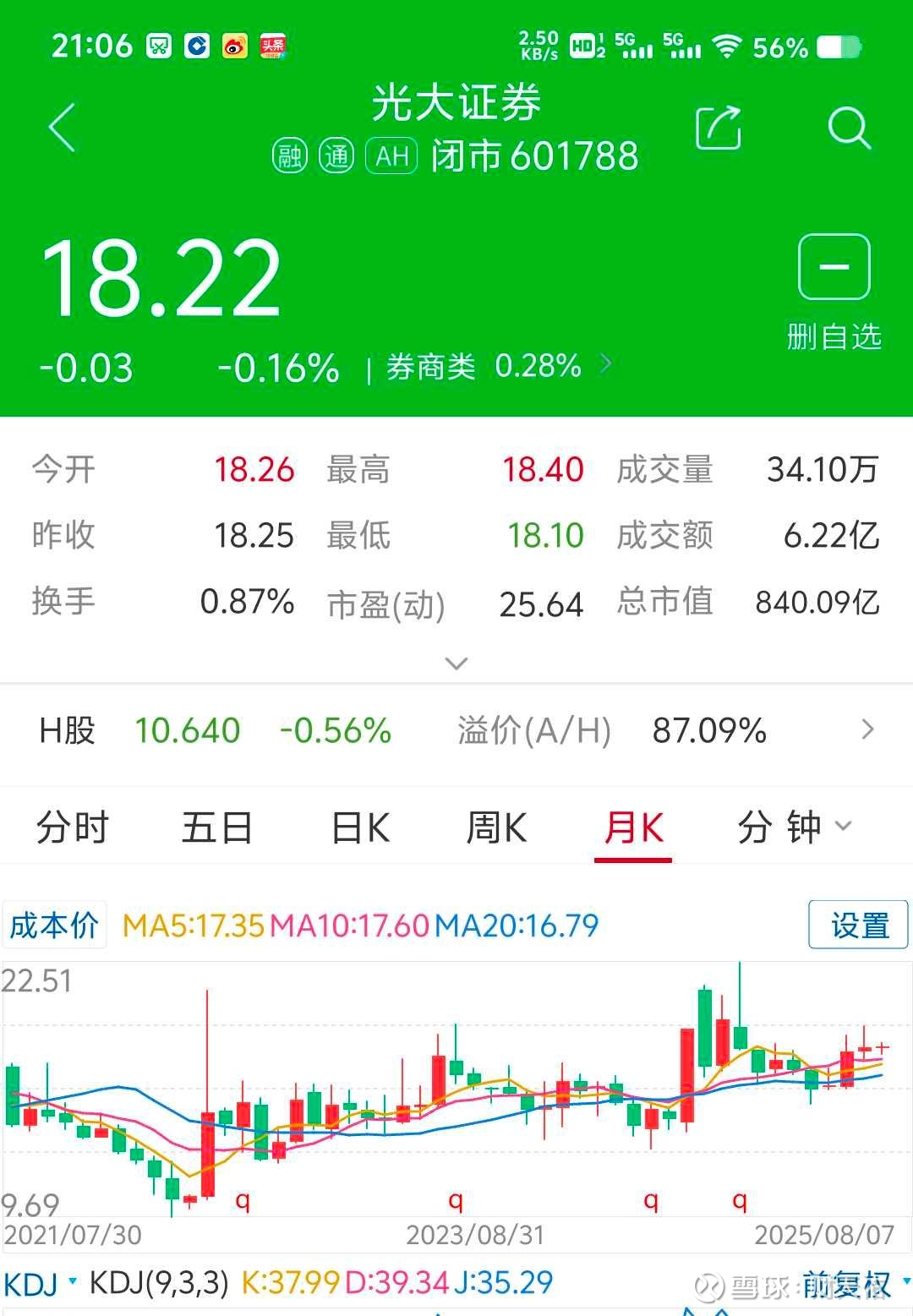Open the stock search magnifier

coord(848,128)
